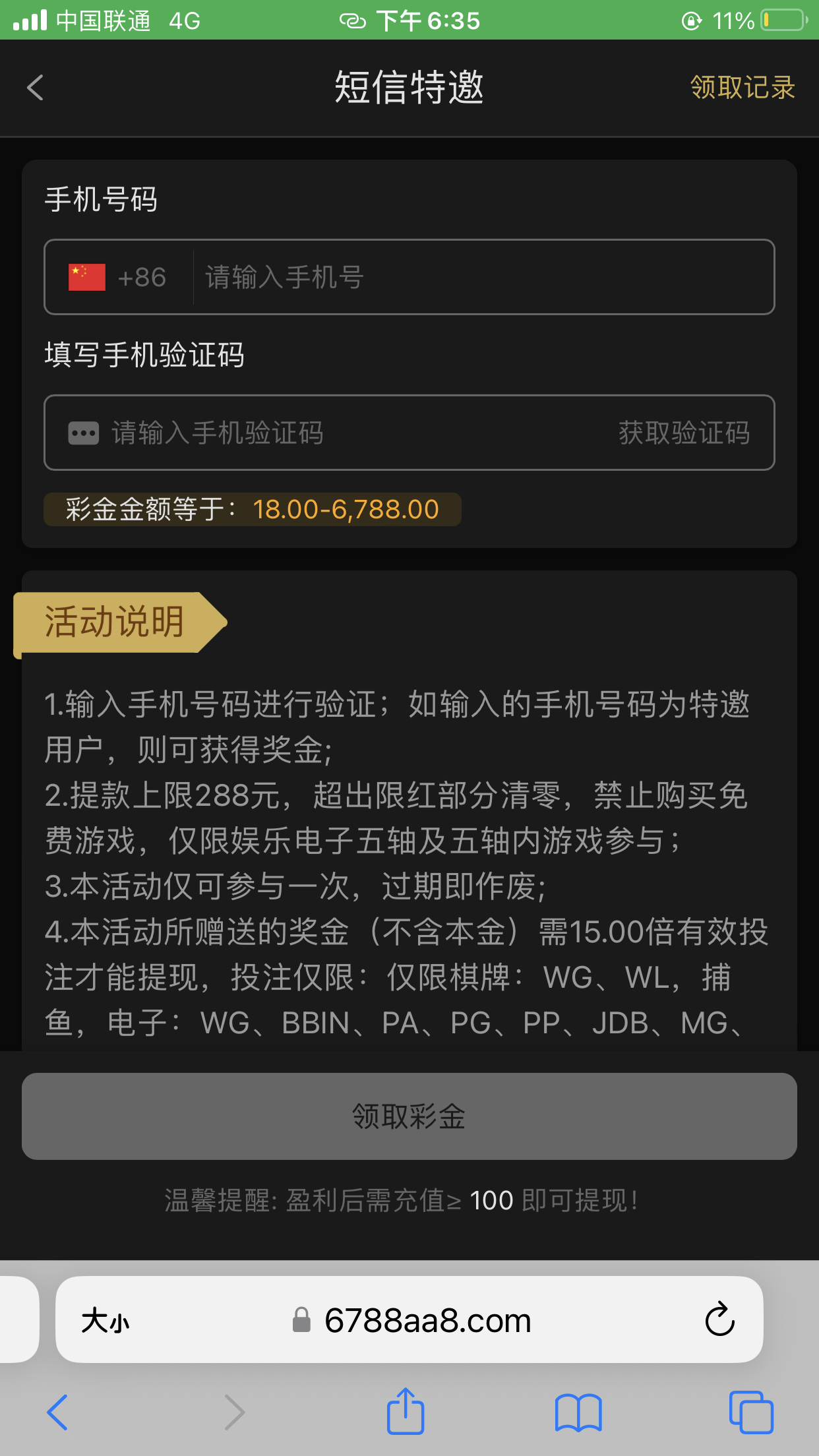
Task: Open the Safari share sheet
Action: (x=405, y=1411)
